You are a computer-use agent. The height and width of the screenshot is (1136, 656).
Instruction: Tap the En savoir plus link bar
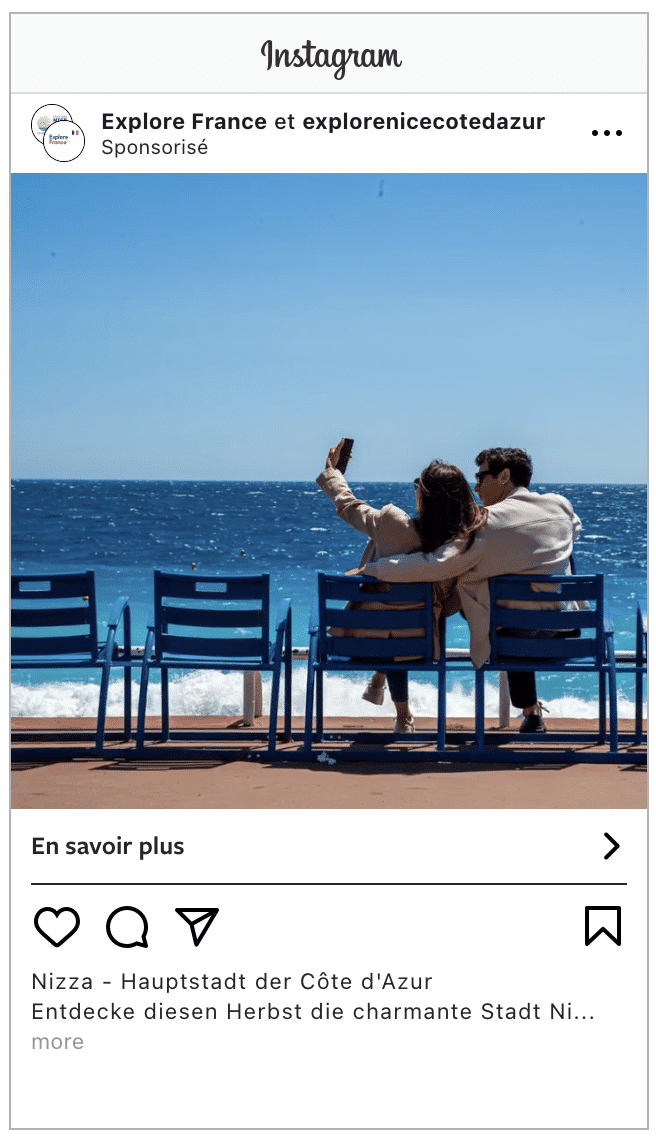click(328, 846)
